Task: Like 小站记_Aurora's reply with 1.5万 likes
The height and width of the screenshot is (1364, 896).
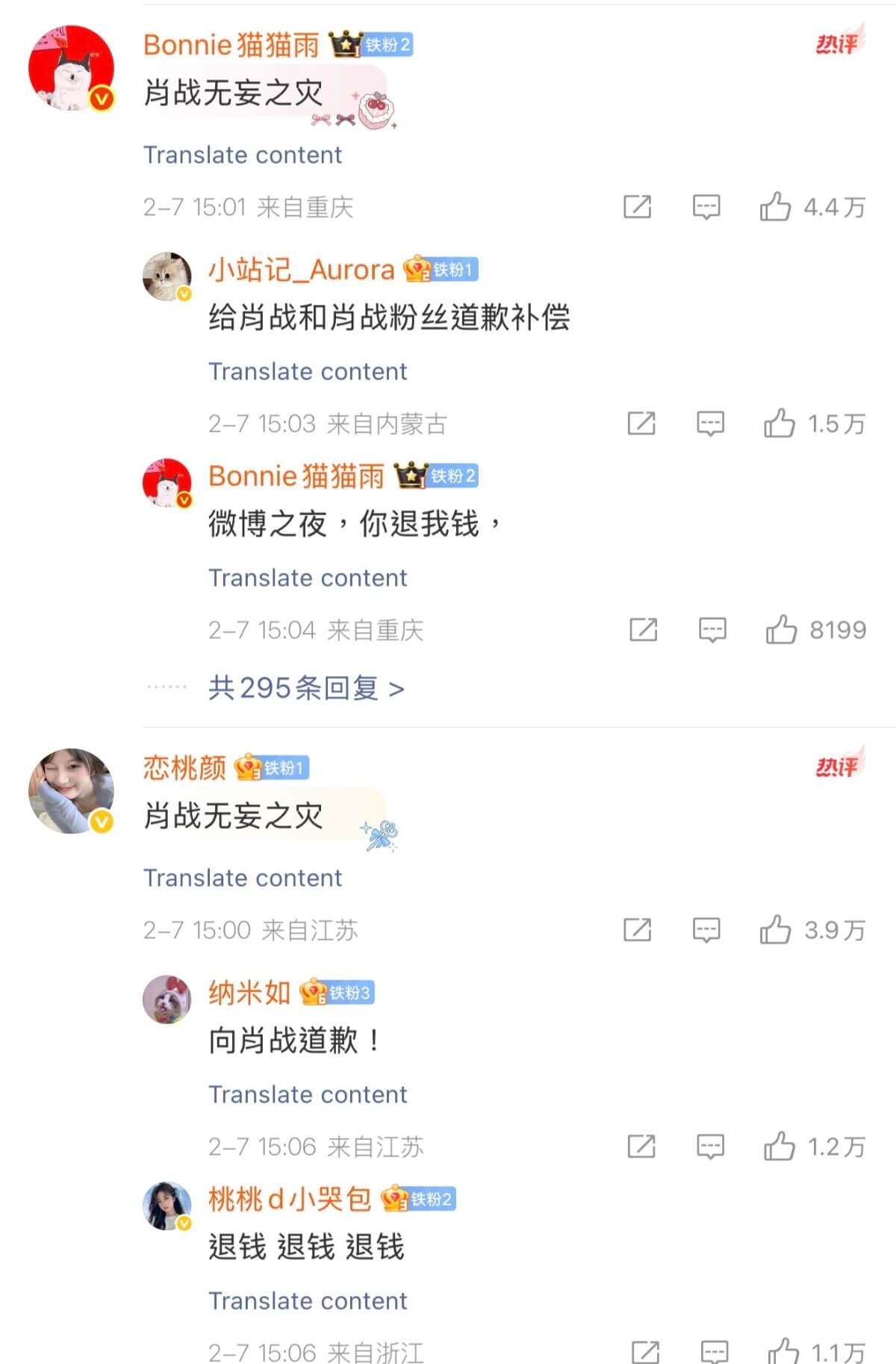Action: (779, 424)
